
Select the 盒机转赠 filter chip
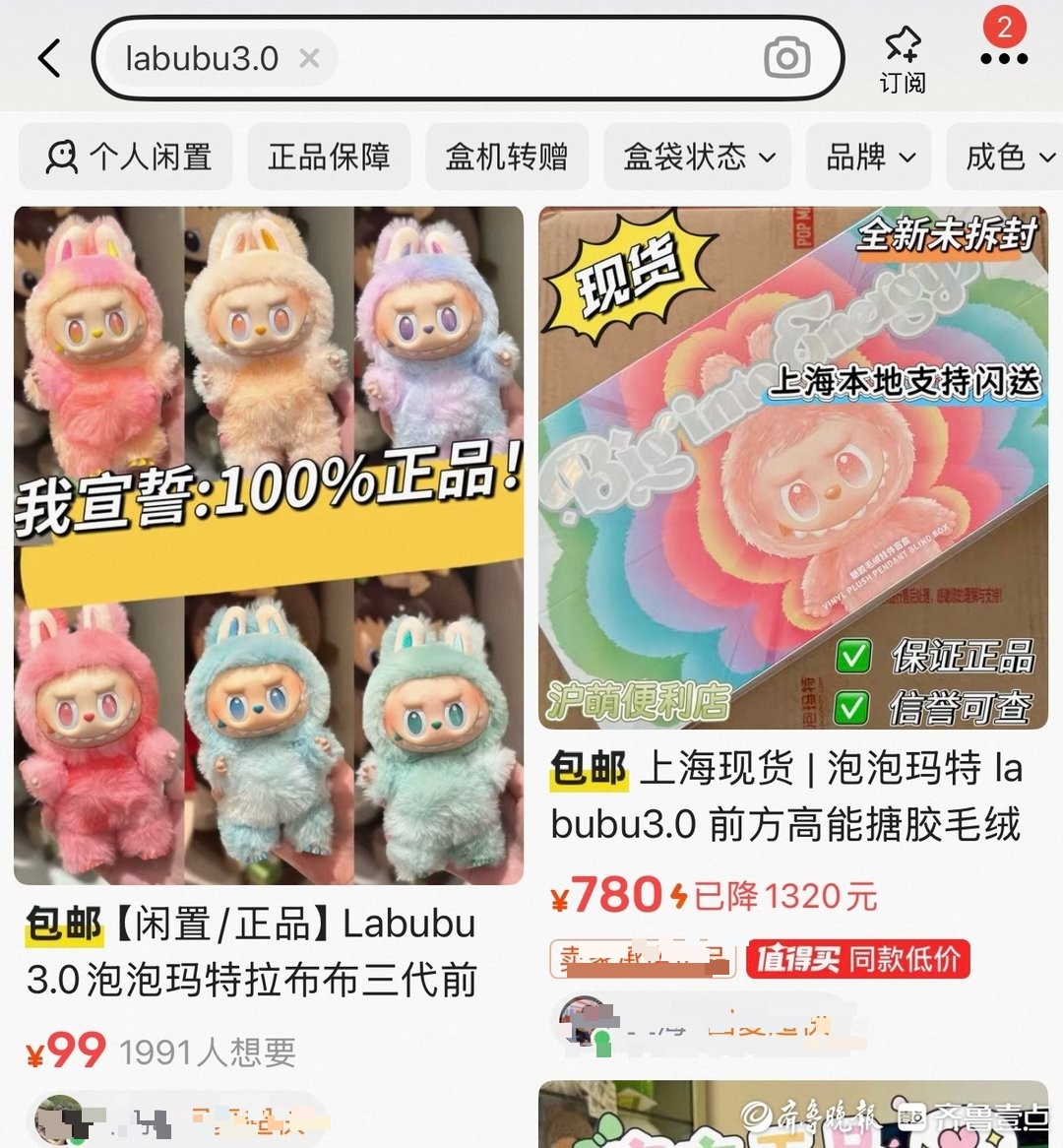(506, 157)
